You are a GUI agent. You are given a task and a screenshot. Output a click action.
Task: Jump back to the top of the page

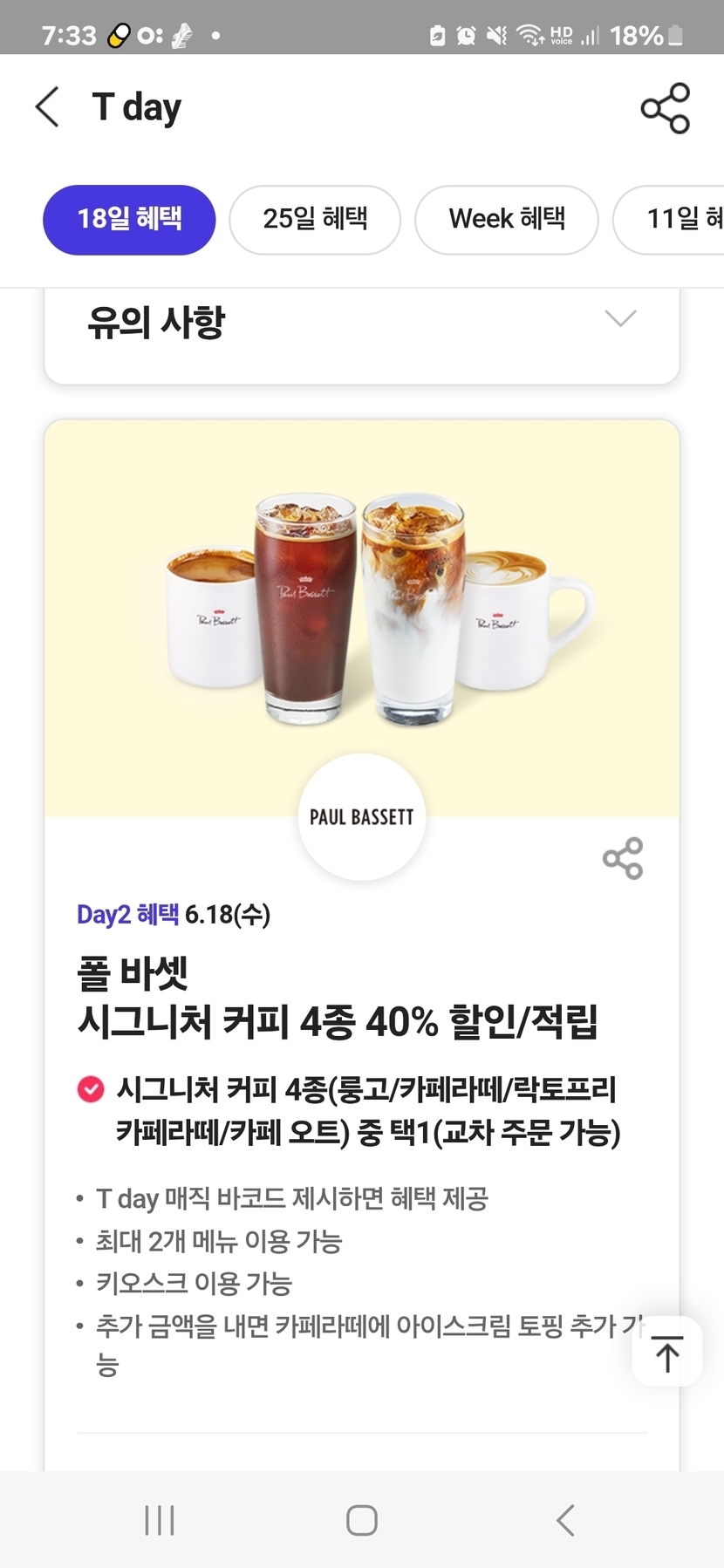point(667,1353)
